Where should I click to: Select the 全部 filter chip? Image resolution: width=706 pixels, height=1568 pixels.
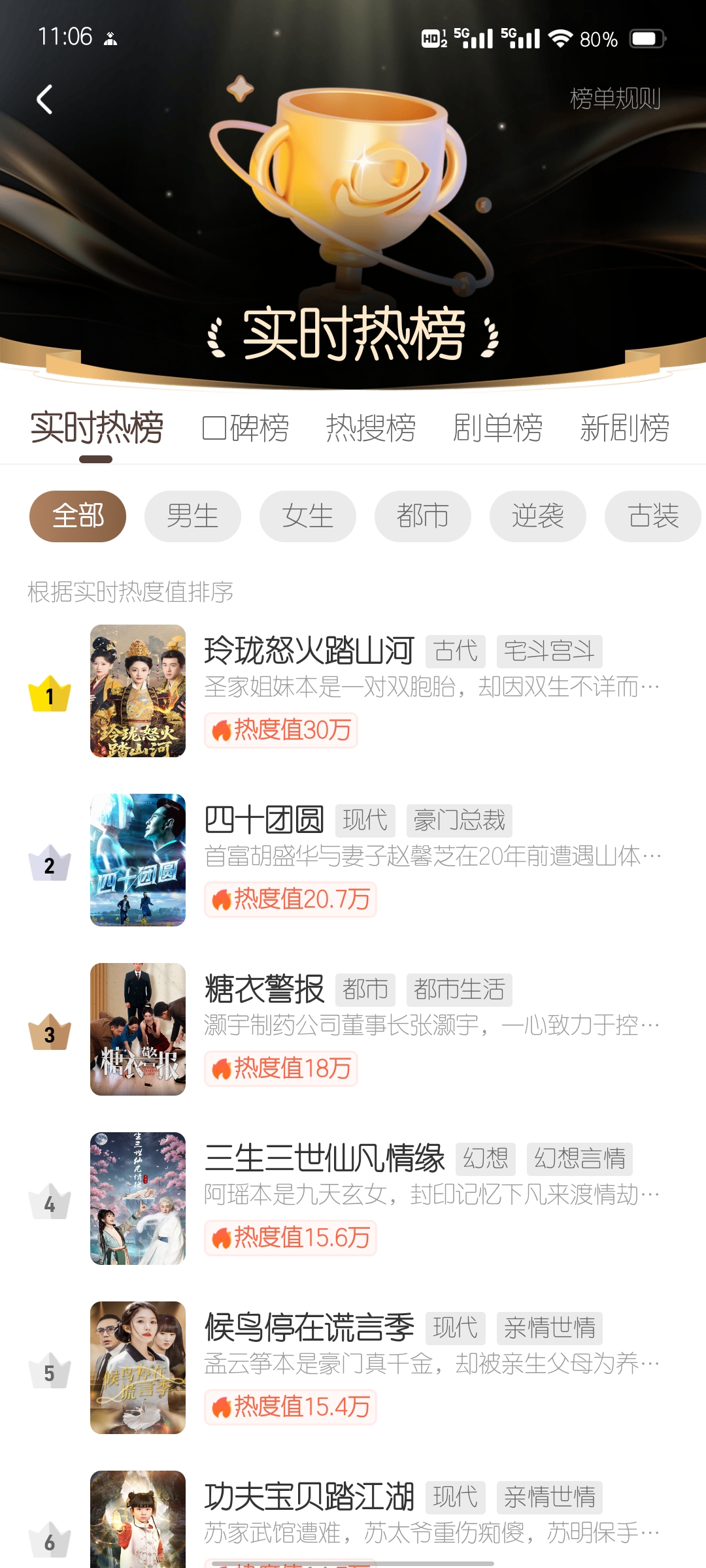tap(78, 516)
